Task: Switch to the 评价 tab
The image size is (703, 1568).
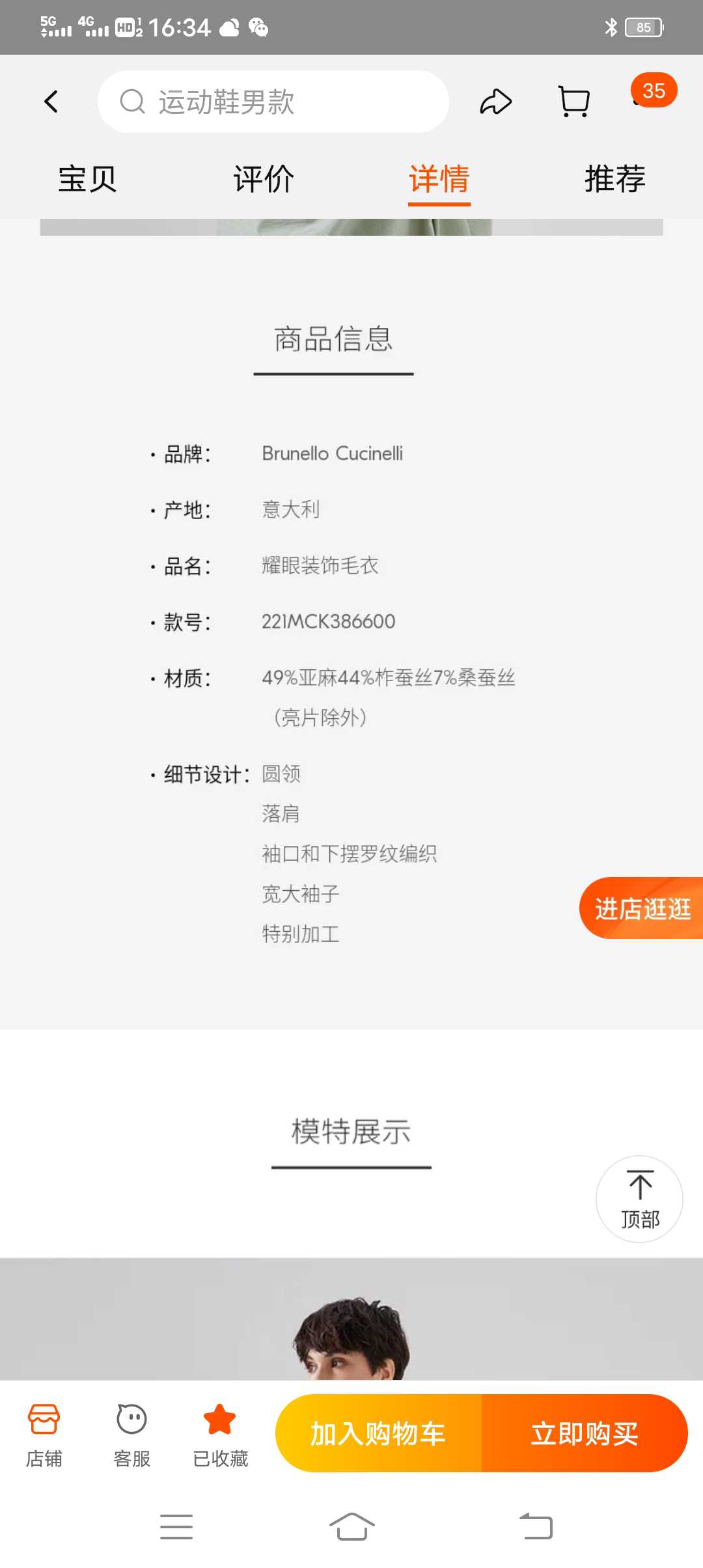Action: pyautogui.click(x=264, y=179)
